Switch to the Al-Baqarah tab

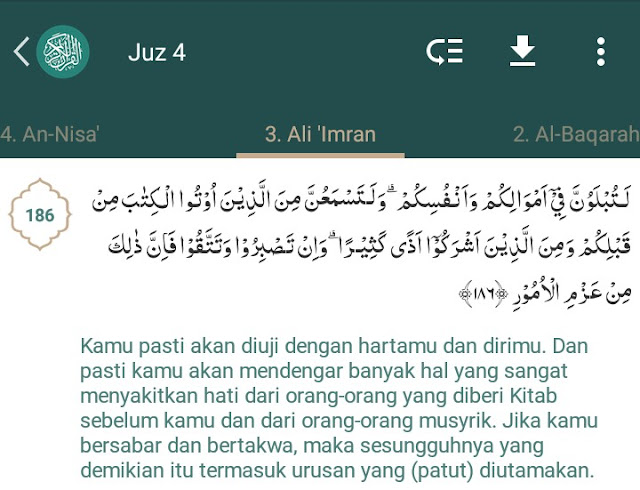575,133
